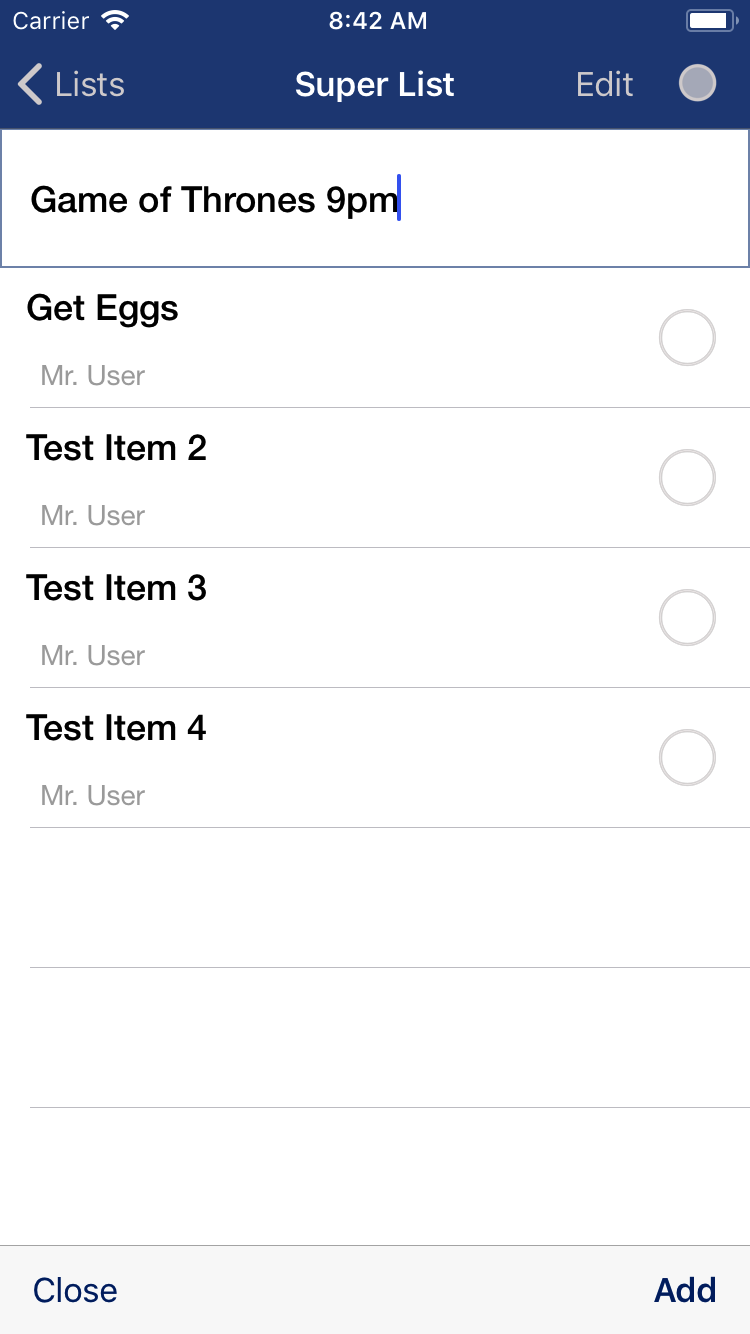Viewport: 750px width, 1334px height.
Task: Close the new item entry
Action: [75, 1290]
